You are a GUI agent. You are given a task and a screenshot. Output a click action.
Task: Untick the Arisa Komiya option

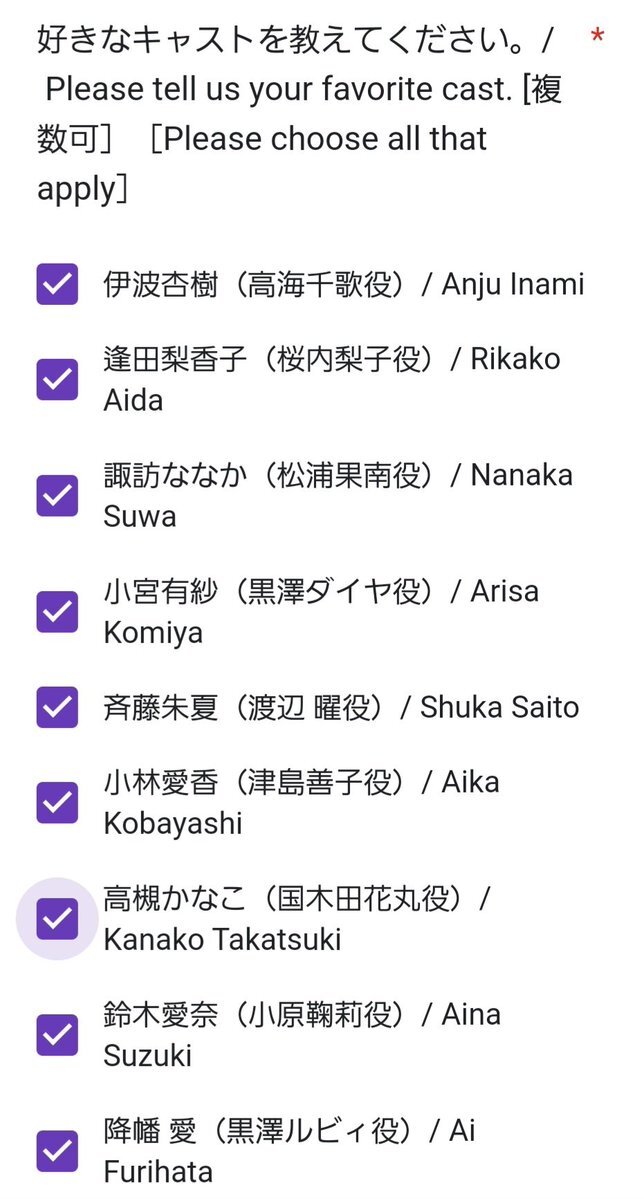[x=57, y=612]
